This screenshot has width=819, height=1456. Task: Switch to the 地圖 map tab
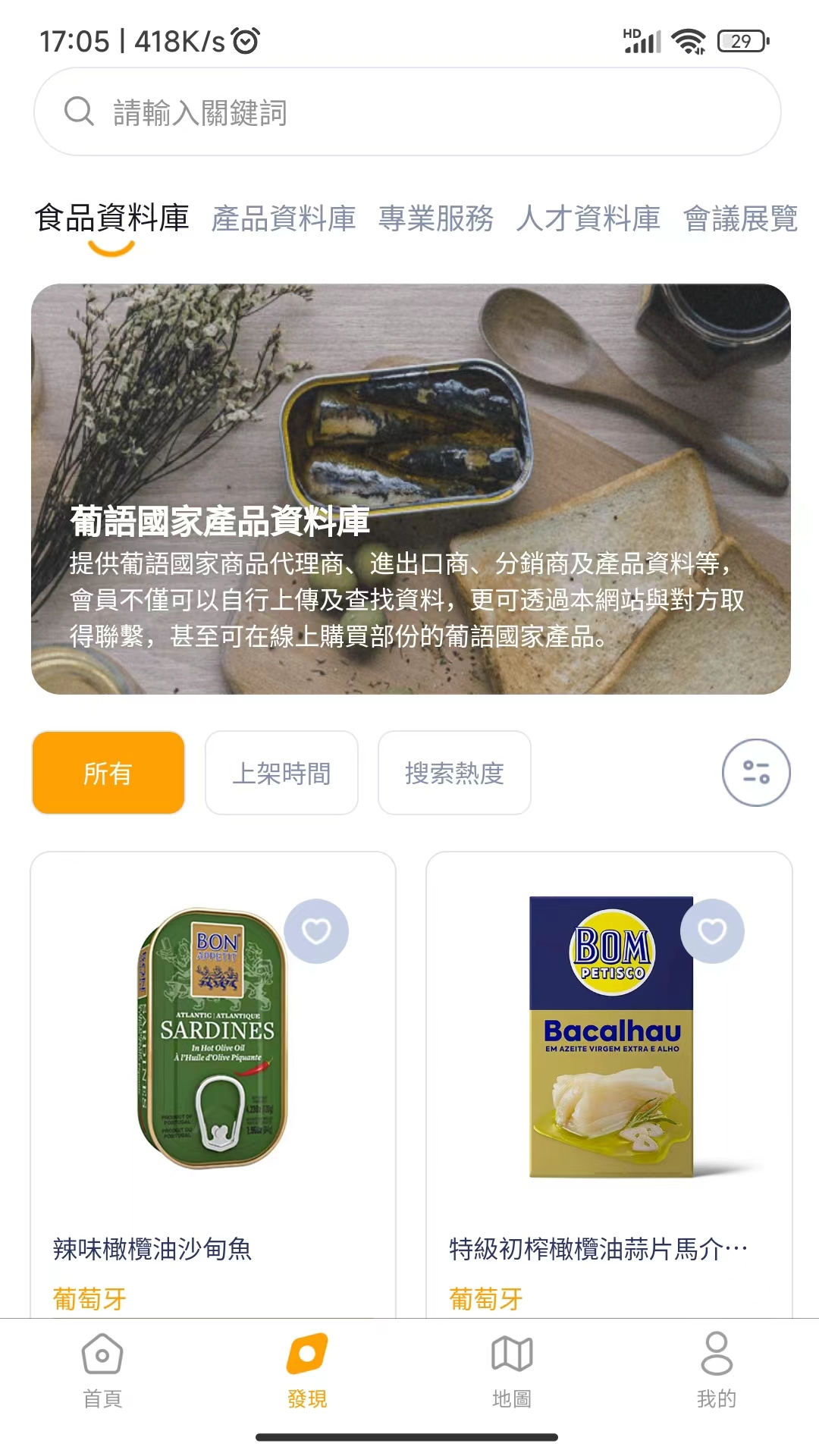512,1370
